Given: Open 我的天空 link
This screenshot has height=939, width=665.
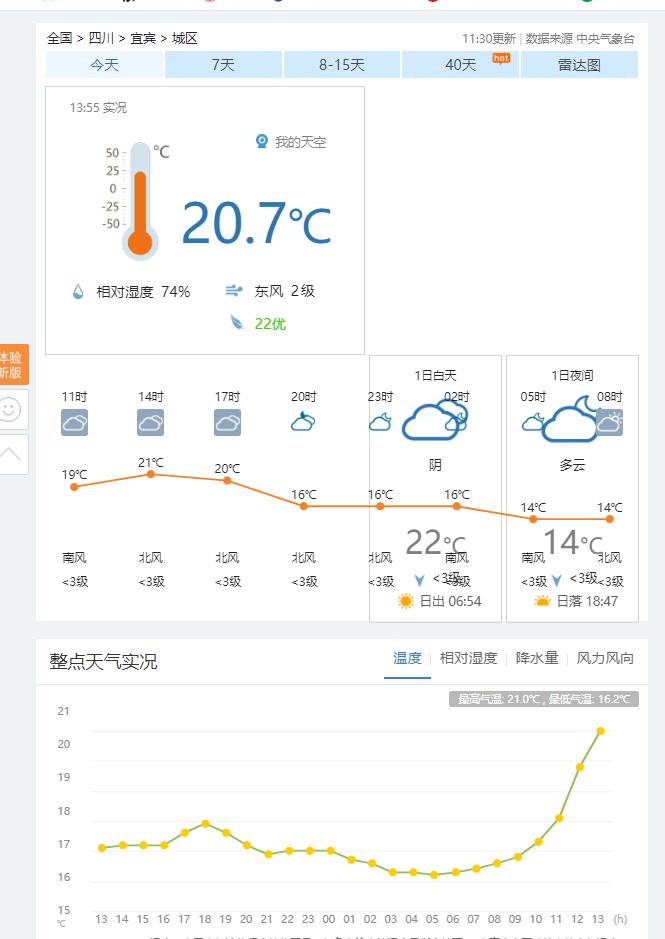Looking at the screenshot, I should pyautogui.click(x=299, y=142).
